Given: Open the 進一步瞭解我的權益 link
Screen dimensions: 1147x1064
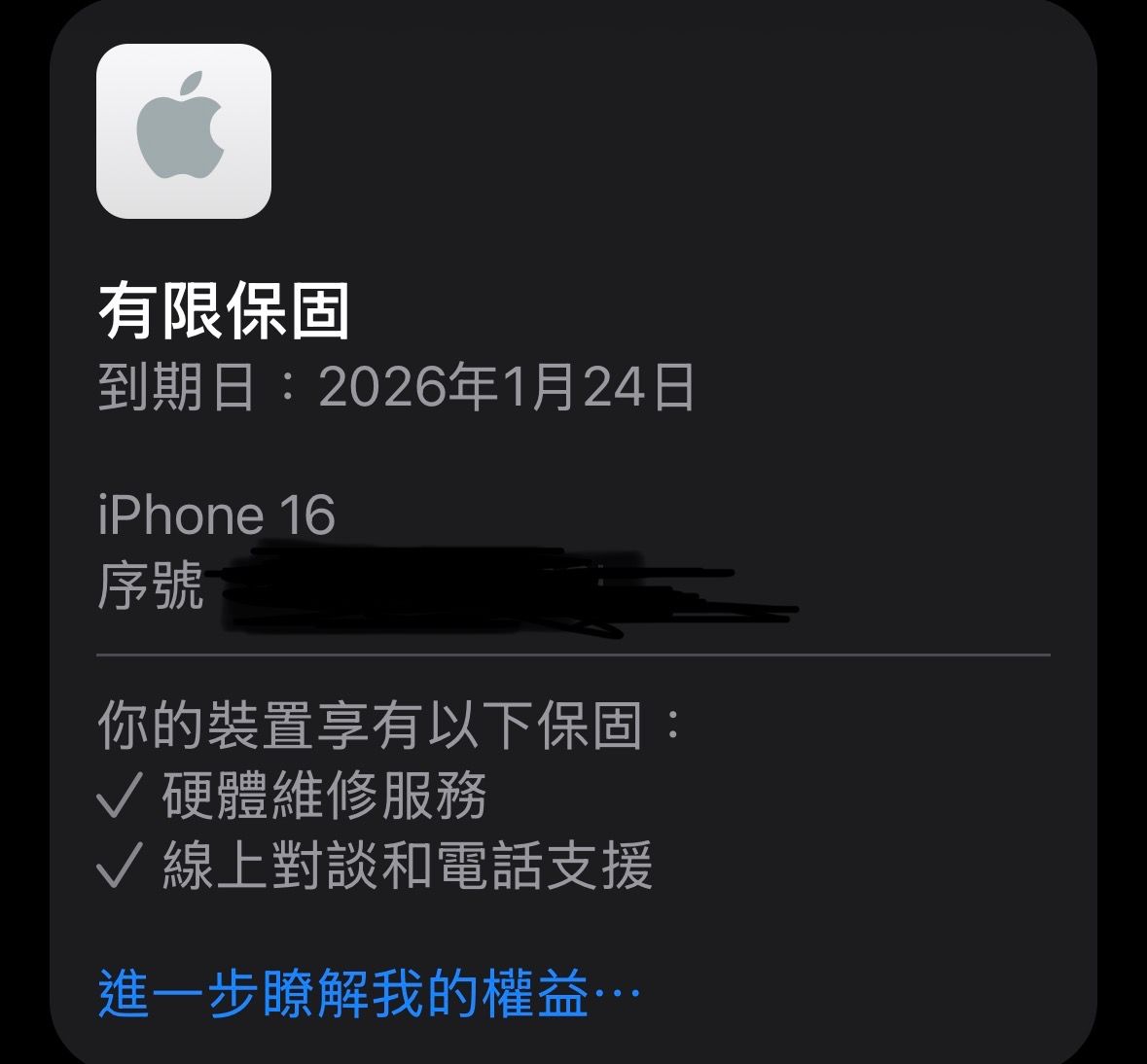Looking at the screenshot, I should [x=369, y=993].
